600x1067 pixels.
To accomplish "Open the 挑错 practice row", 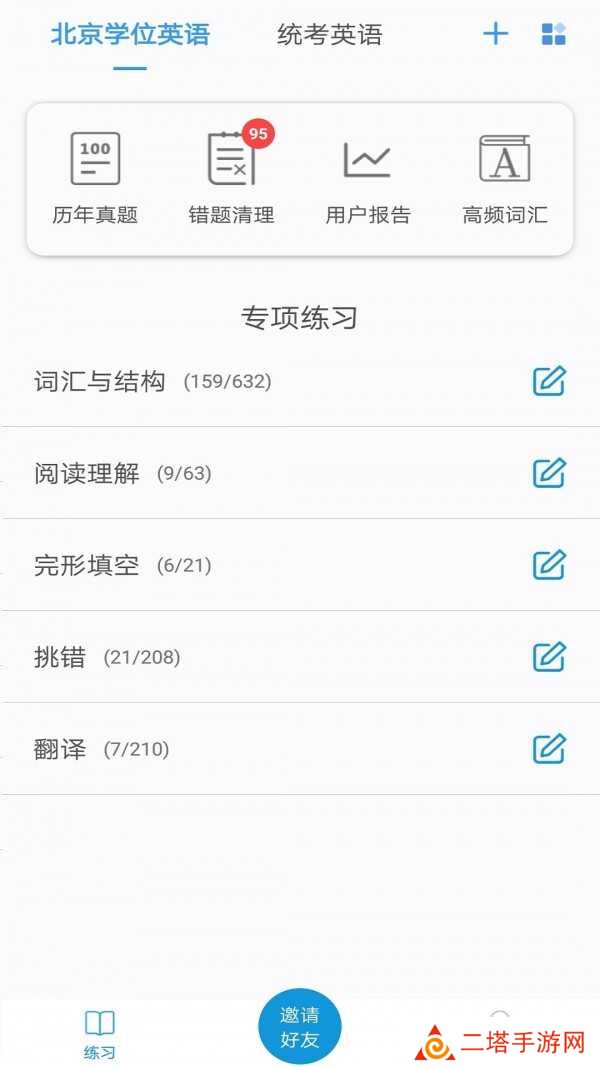I will (300, 657).
